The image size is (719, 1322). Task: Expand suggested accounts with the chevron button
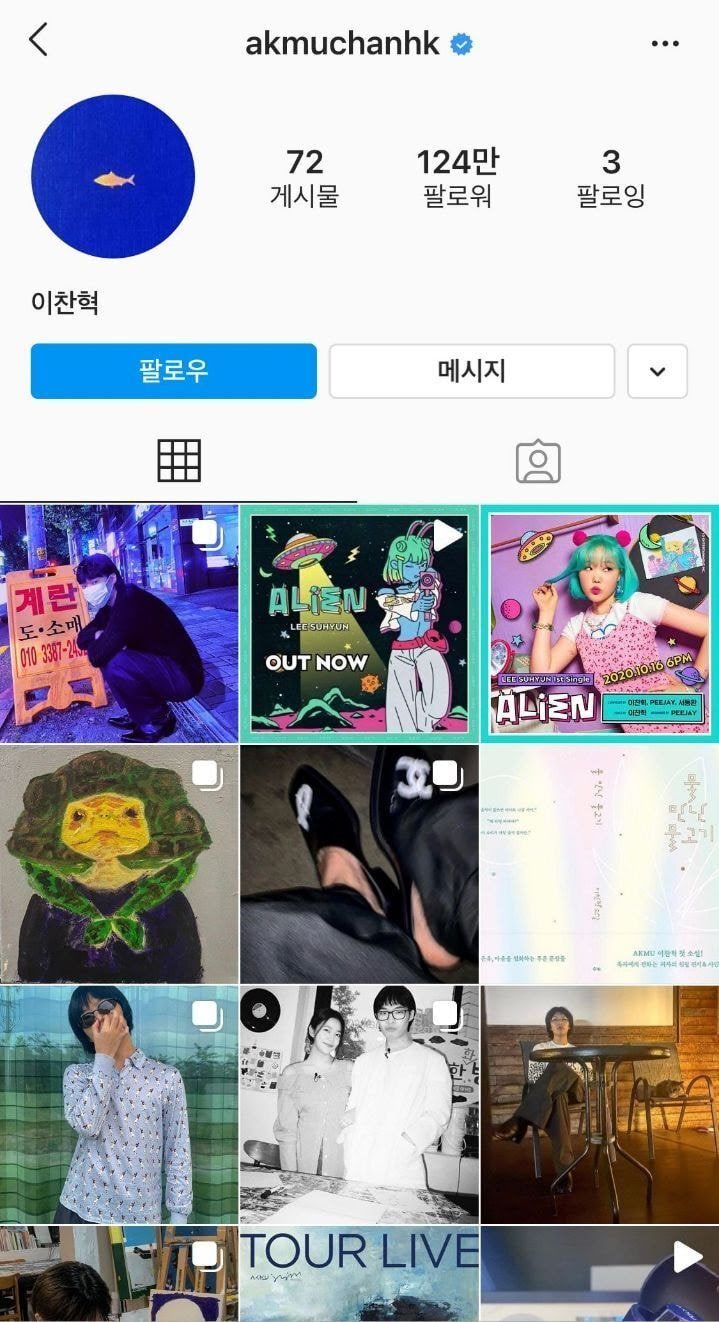pyautogui.click(x=657, y=371)
